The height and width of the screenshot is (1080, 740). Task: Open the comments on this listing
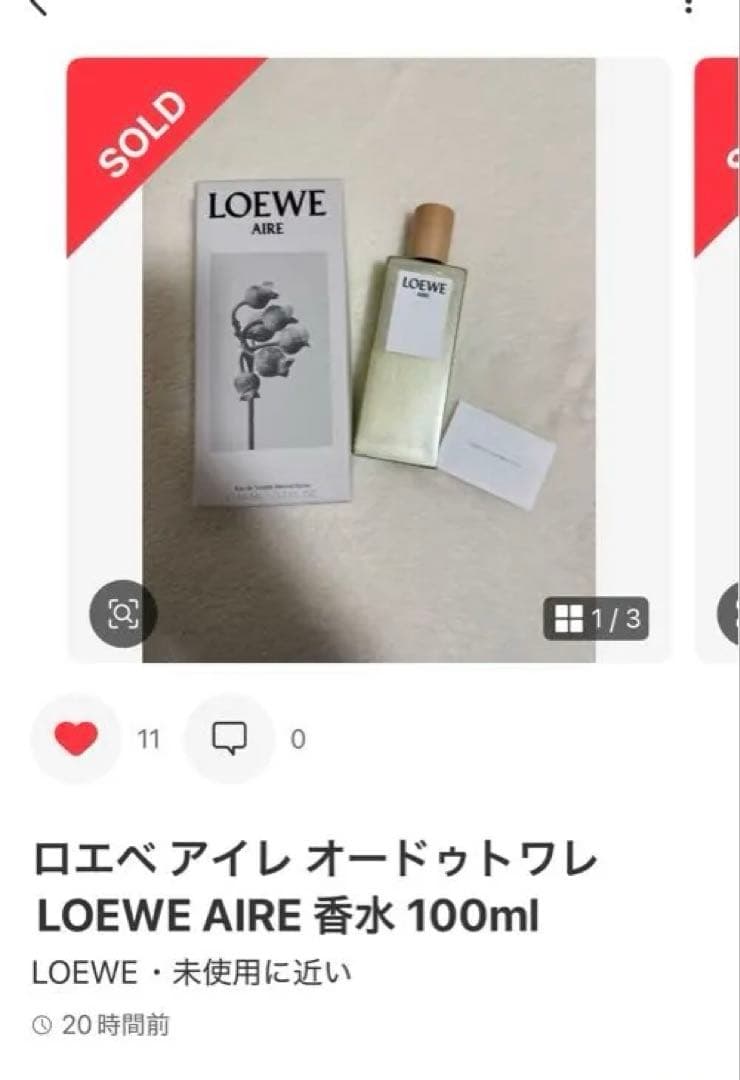pos(229,739)
